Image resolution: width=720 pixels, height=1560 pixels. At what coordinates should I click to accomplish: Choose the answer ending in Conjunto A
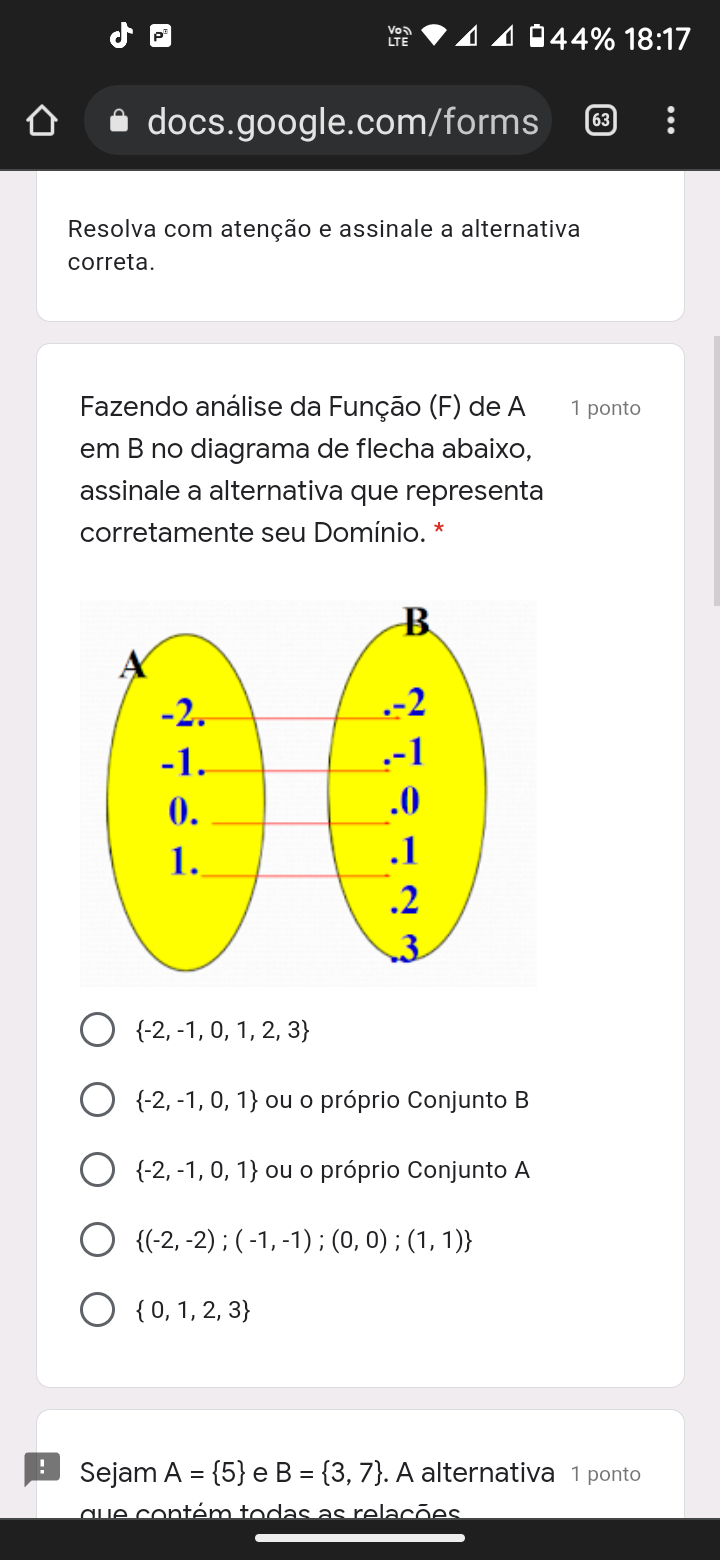(97, 1170)
